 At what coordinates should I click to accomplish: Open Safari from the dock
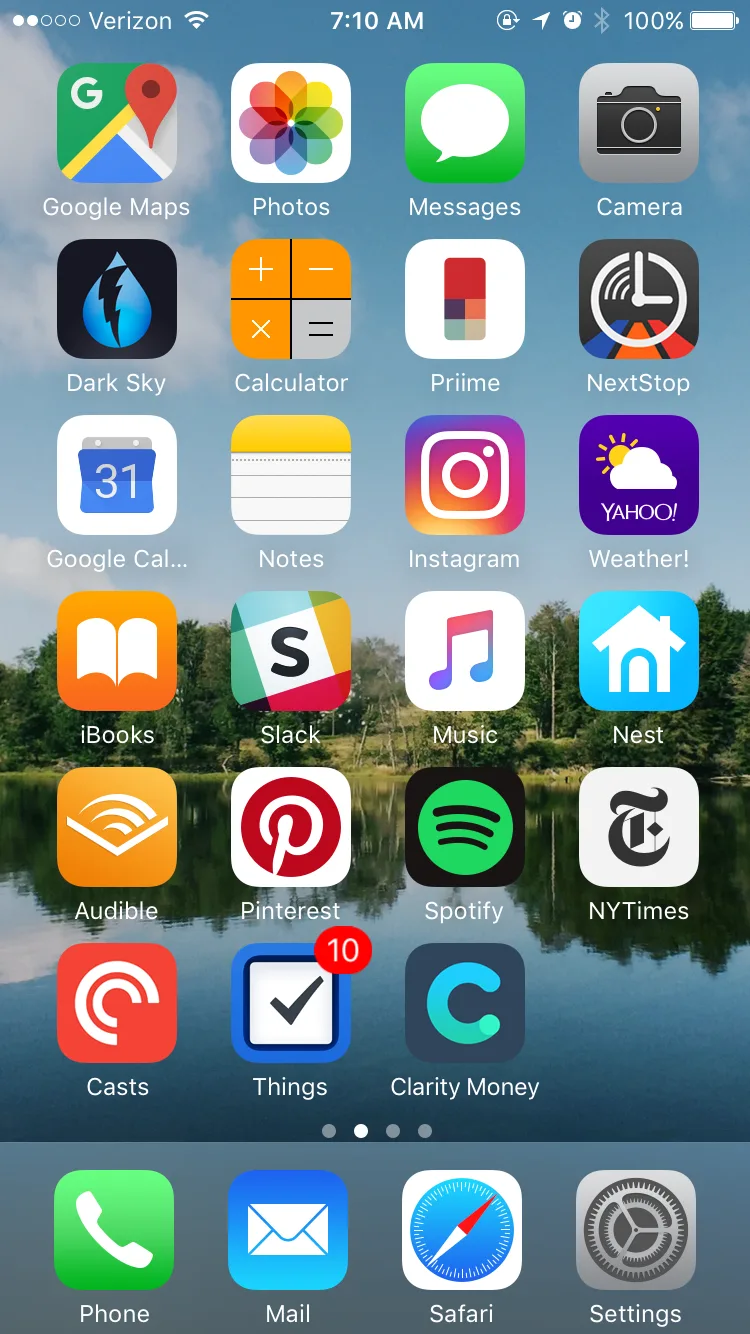(x=462, y=1230)
